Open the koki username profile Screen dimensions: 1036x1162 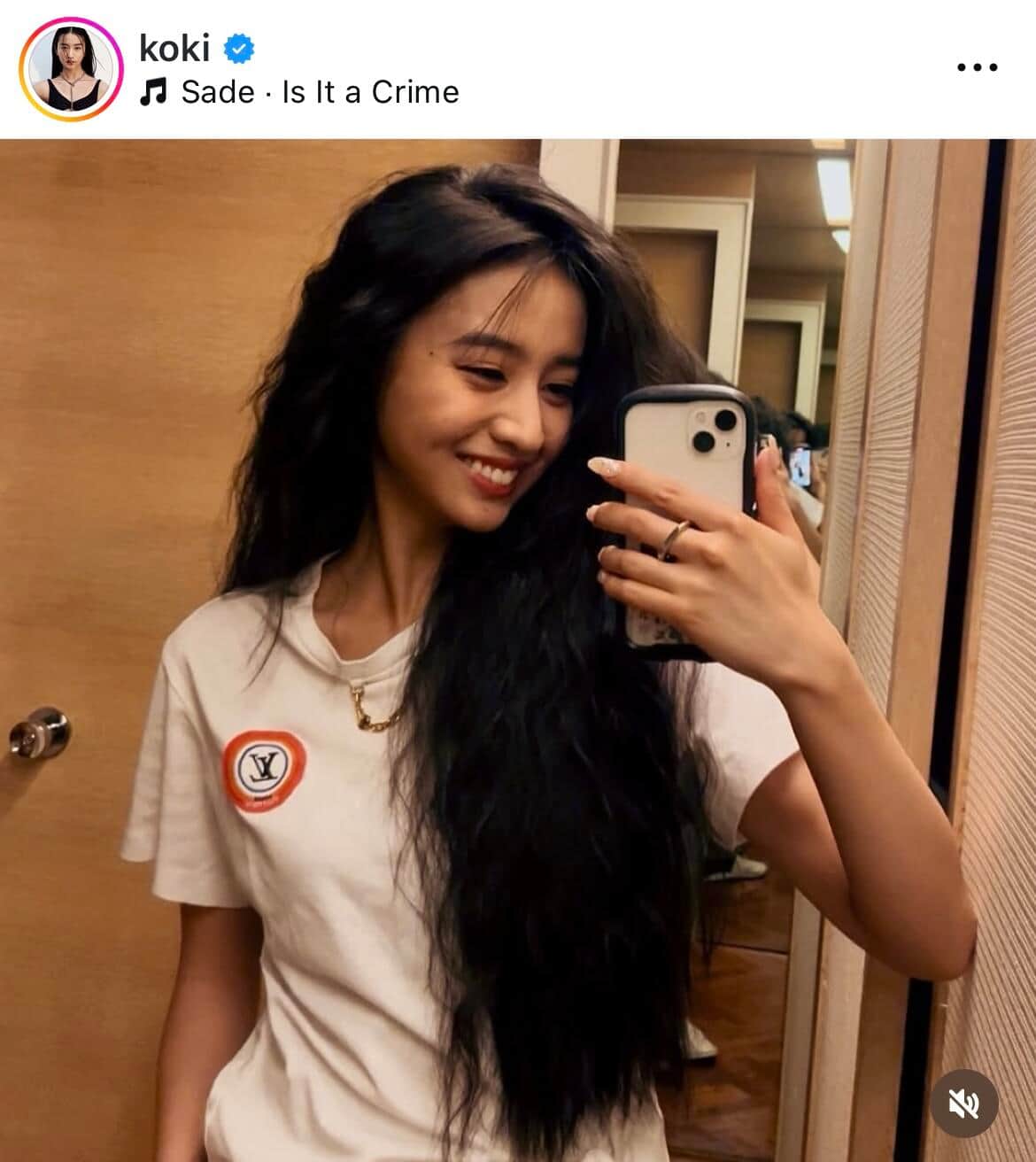click(174, 48)
